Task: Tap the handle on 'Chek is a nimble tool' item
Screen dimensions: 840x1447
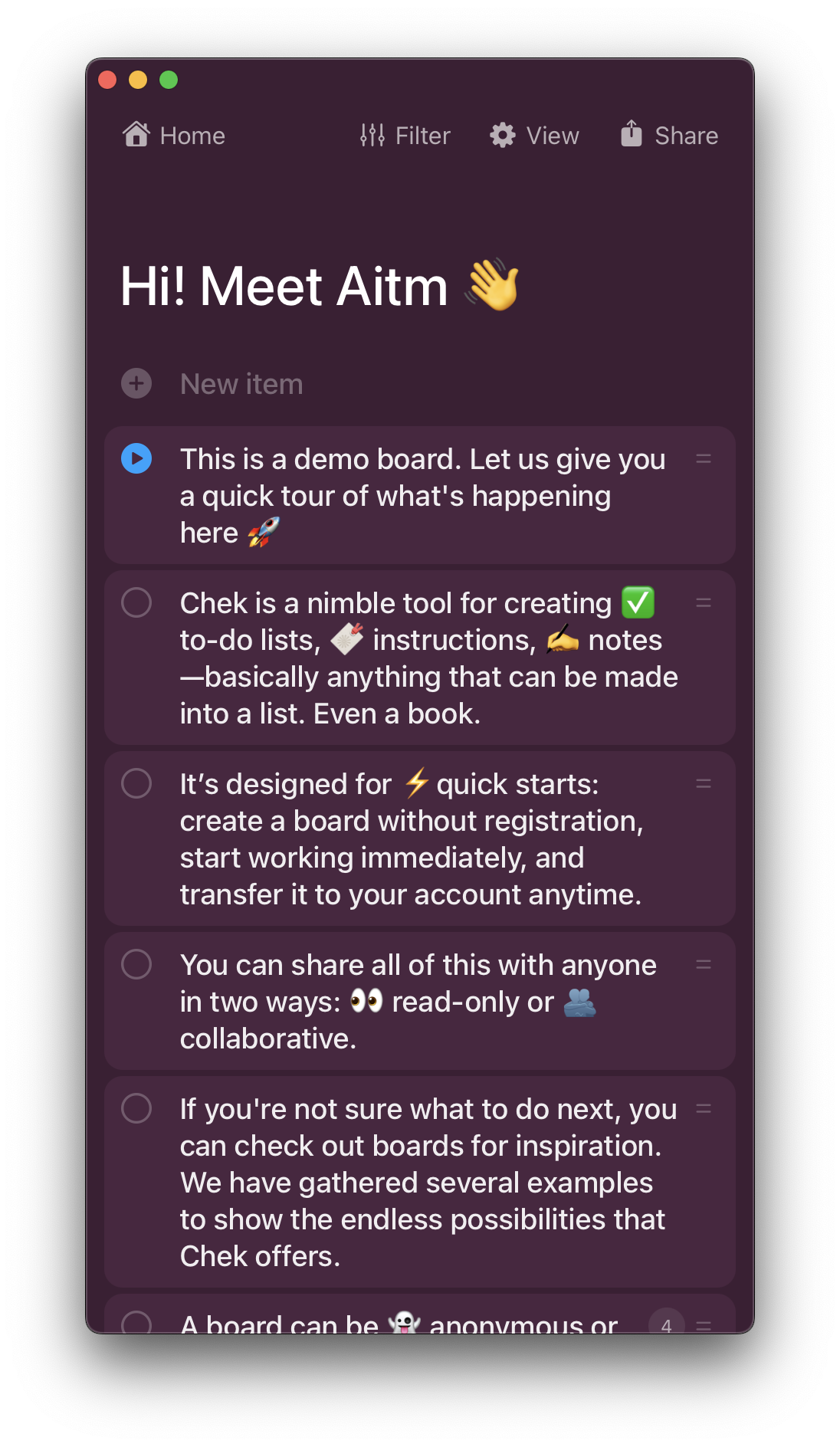Action: [x=704, y=603]
